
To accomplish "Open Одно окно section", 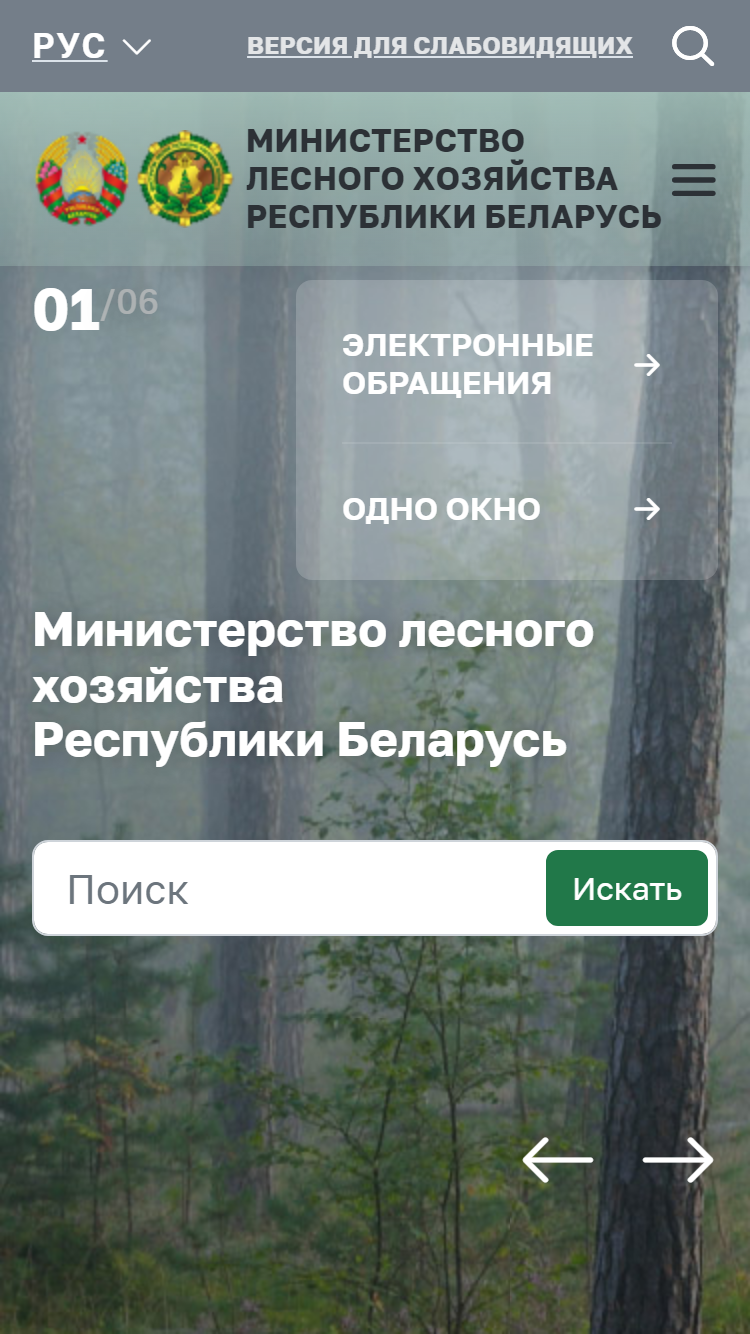I will click(x=502, y=510).
